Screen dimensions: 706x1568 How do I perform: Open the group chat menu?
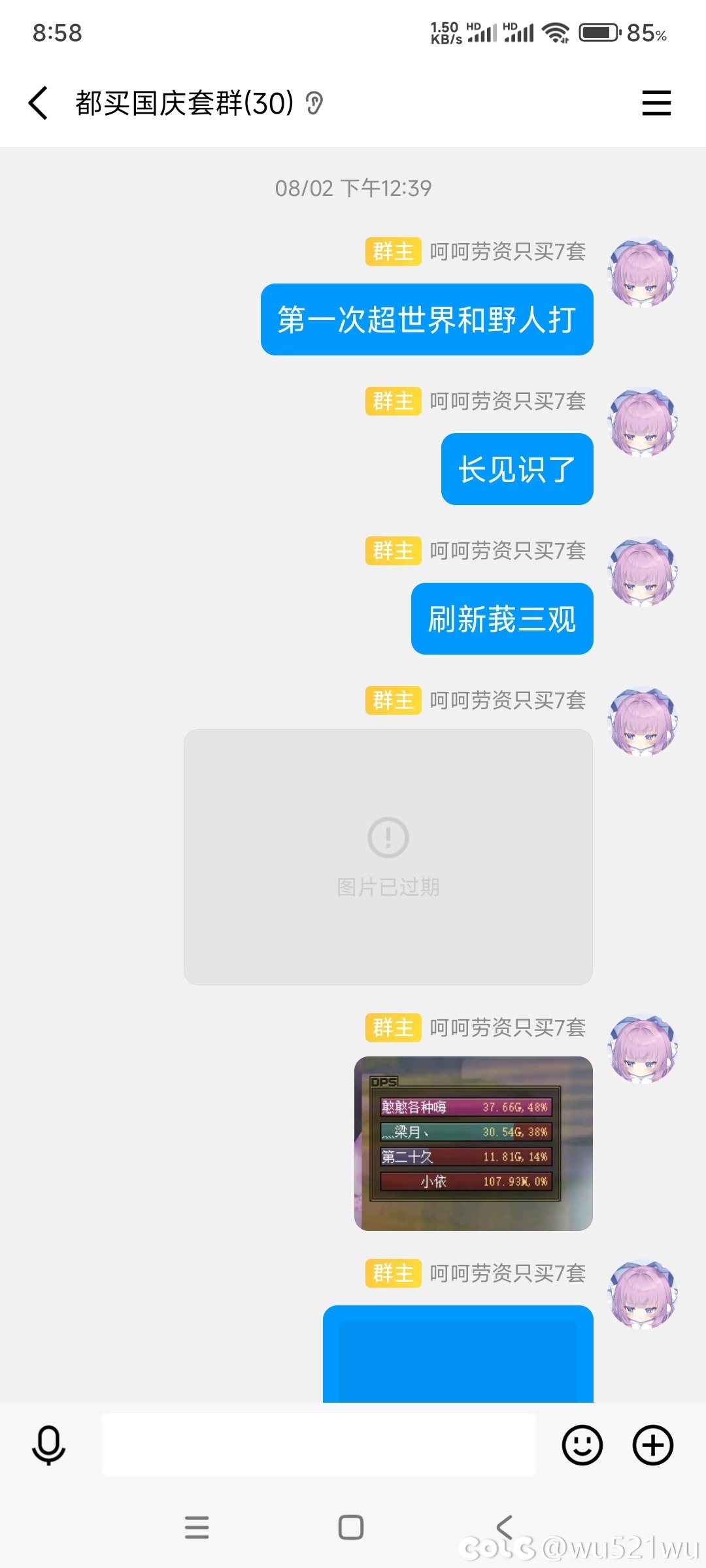point(656,103)
